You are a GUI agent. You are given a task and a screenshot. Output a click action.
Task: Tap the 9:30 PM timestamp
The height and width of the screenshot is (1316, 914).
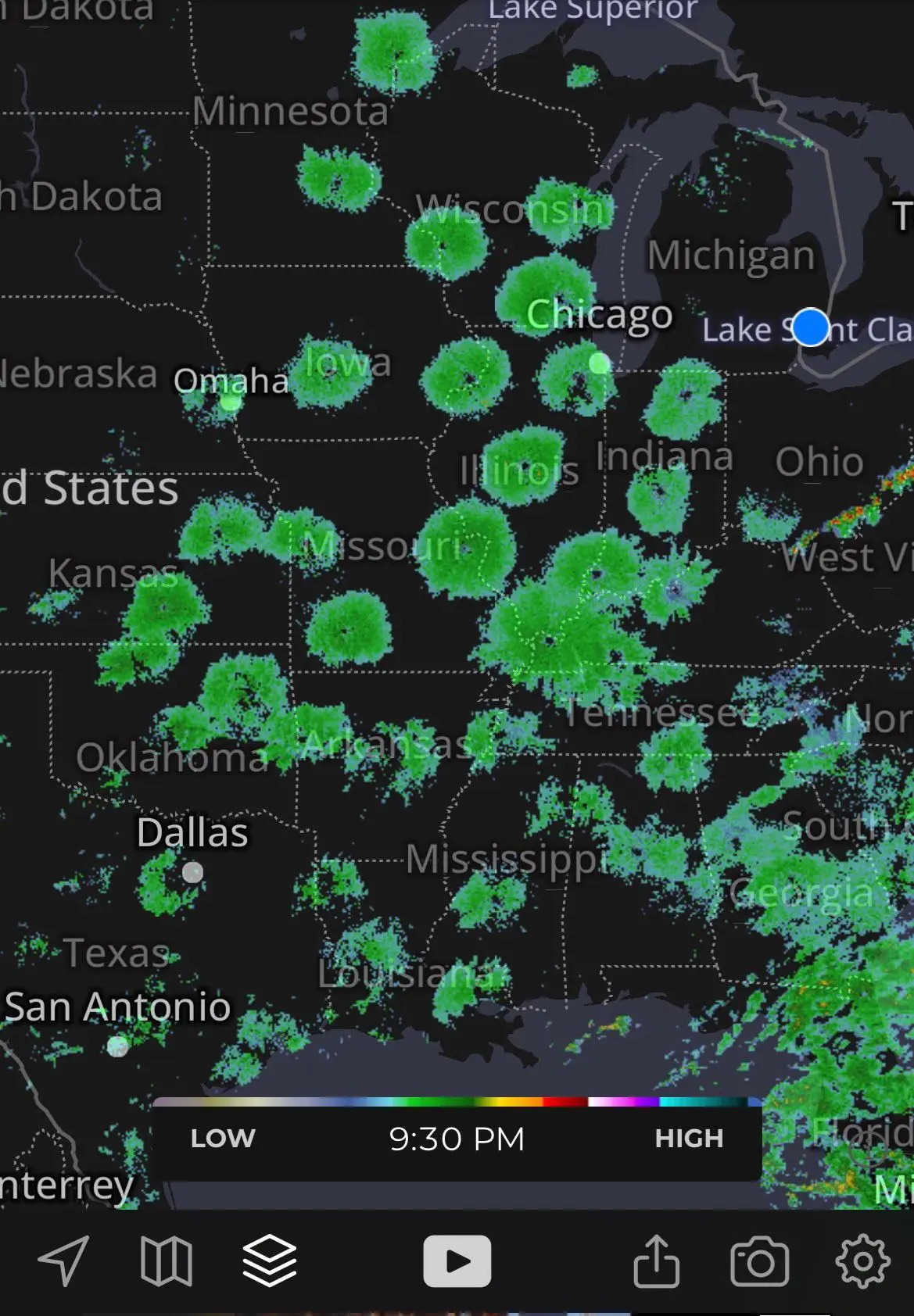pyautogui.click(x=457, y=1139)
